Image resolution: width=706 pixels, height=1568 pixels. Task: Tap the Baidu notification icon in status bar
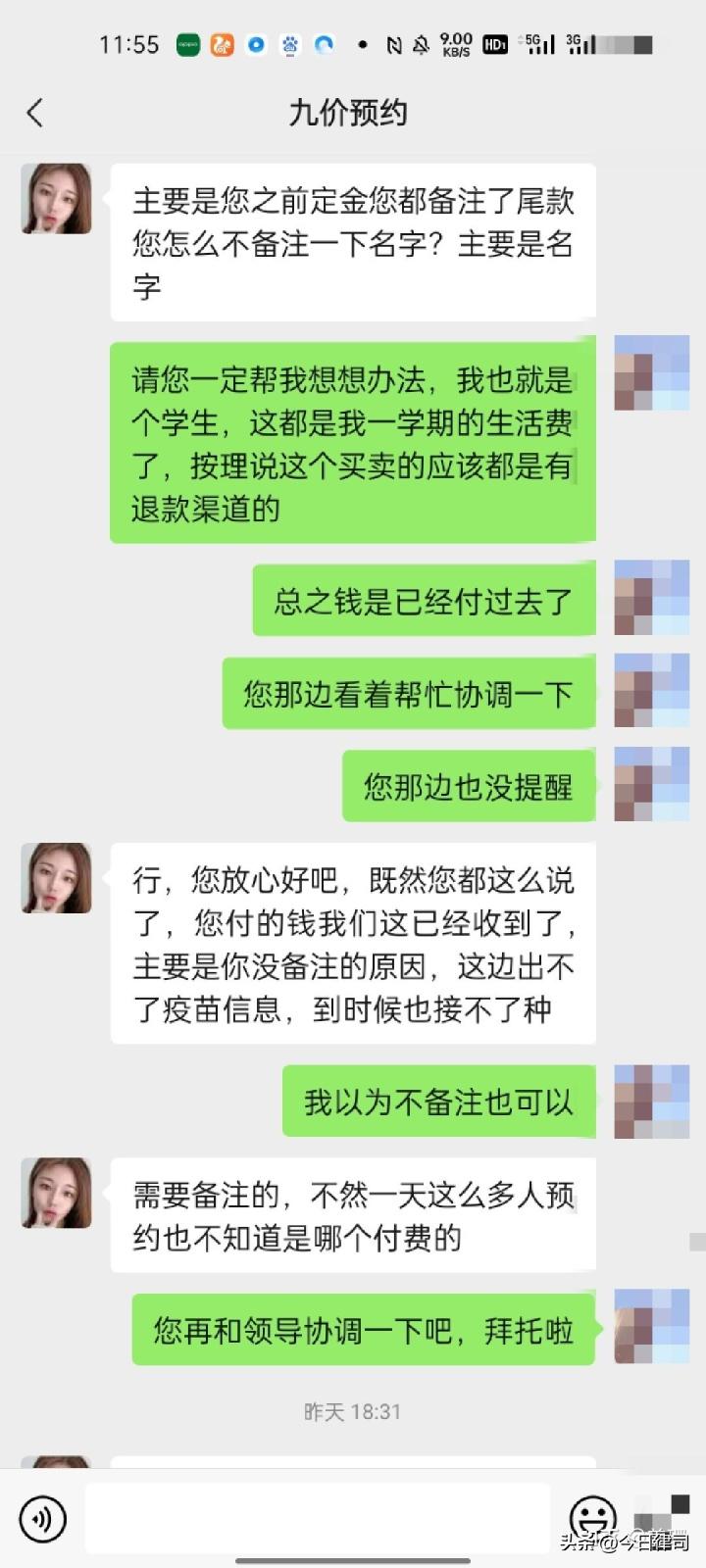pyautogui.click(x=289, y=44)
